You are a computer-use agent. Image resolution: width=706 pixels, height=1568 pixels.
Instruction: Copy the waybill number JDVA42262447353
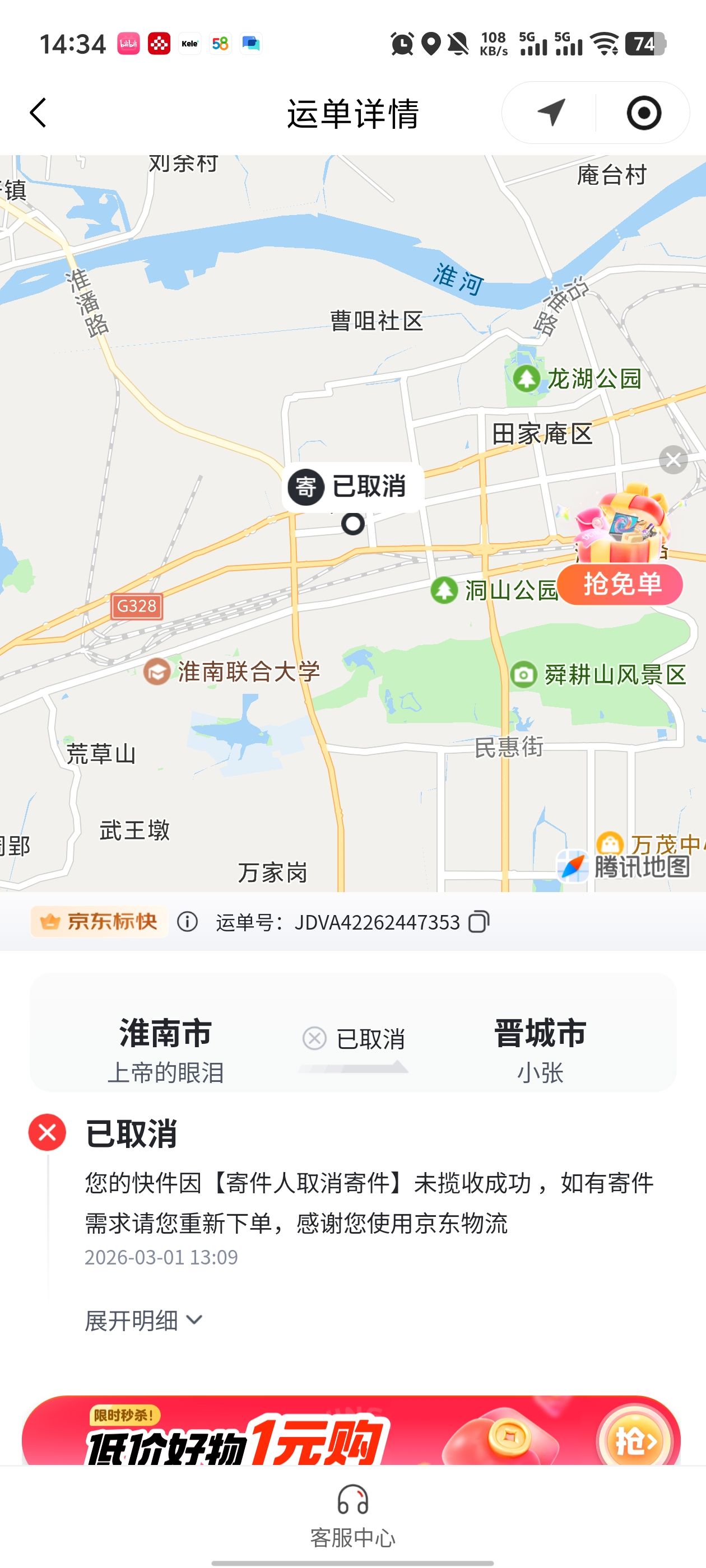point(479,922)
